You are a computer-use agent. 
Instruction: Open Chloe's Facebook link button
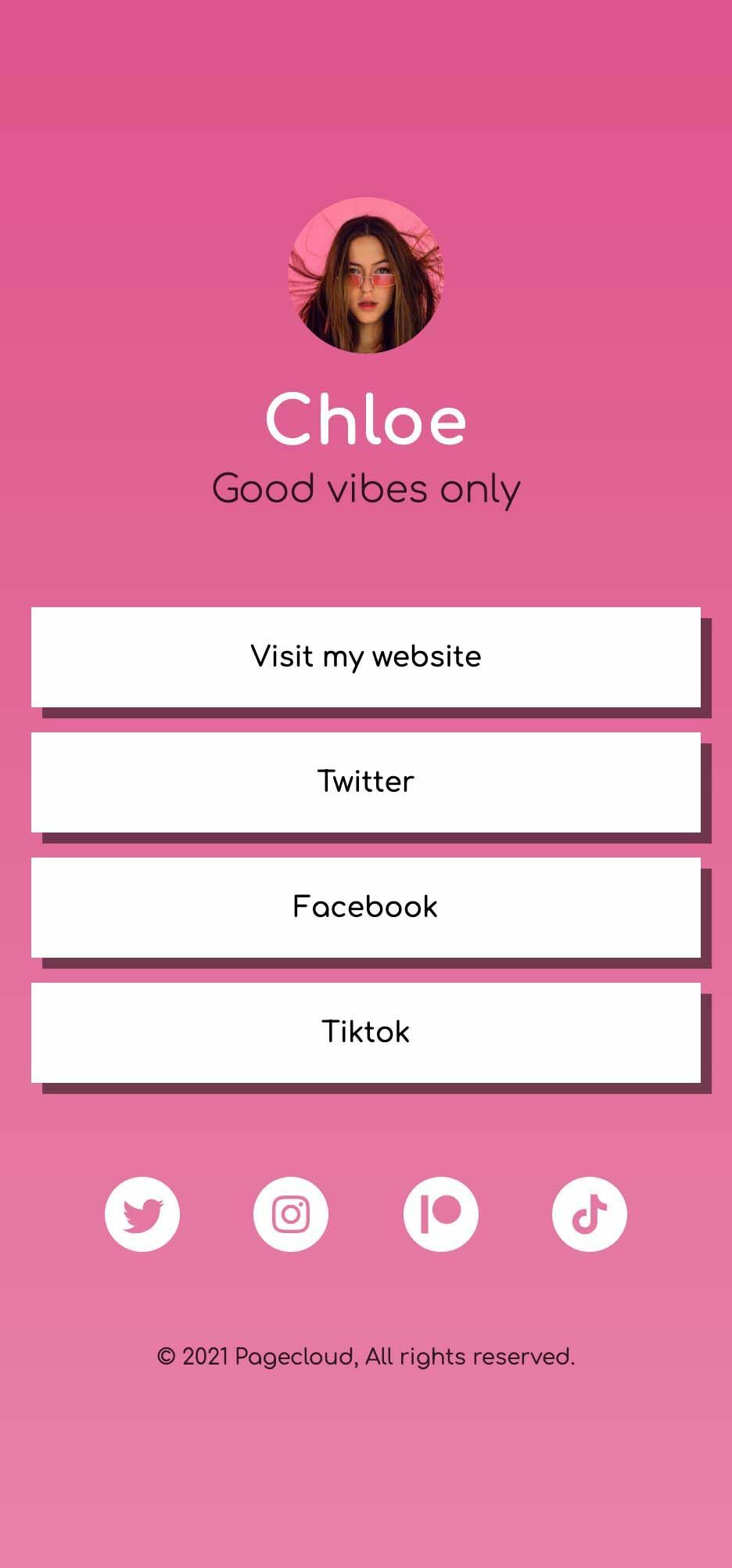point(366,908)
